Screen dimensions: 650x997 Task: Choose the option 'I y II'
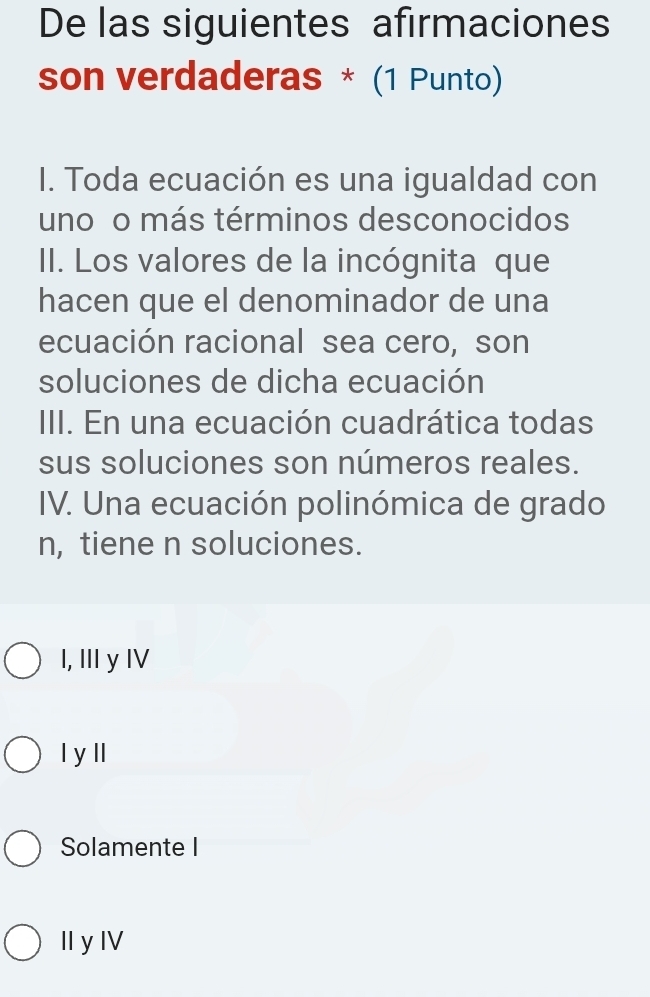click(x=23, y=753)
